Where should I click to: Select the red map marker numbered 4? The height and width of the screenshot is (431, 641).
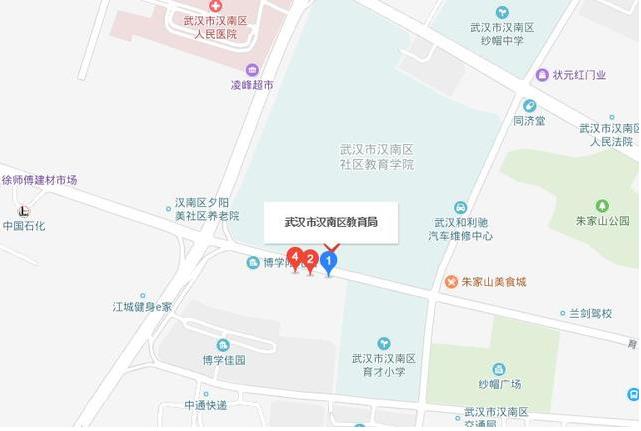click(x=295, y=256)
